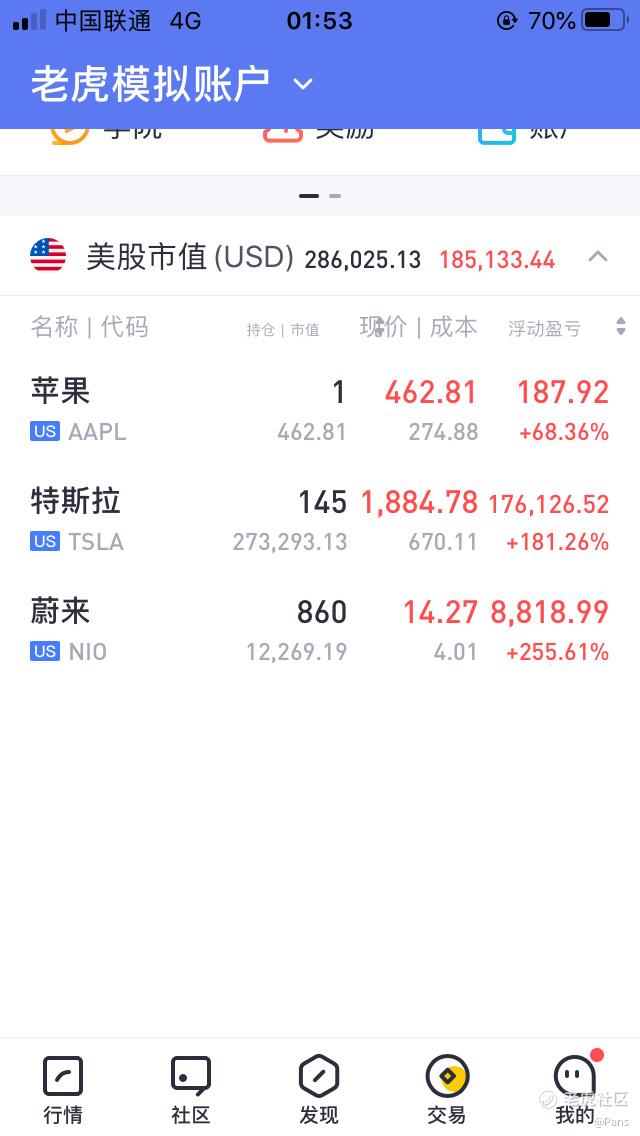Open the 苹果 AAPL position
640x1136 pixels.
(x=320, y=409)
